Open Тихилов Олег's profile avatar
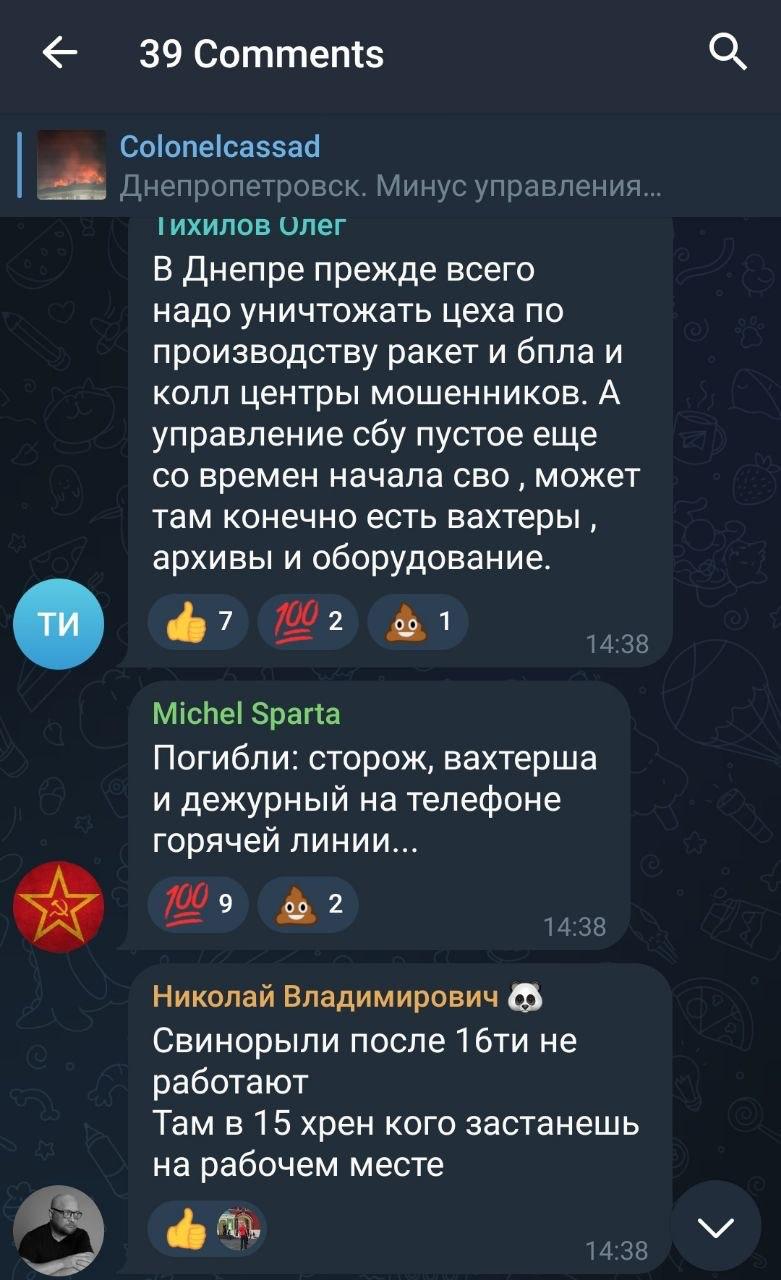The image size is (781, 1280). pyautogui.click(x=58, y=623)
